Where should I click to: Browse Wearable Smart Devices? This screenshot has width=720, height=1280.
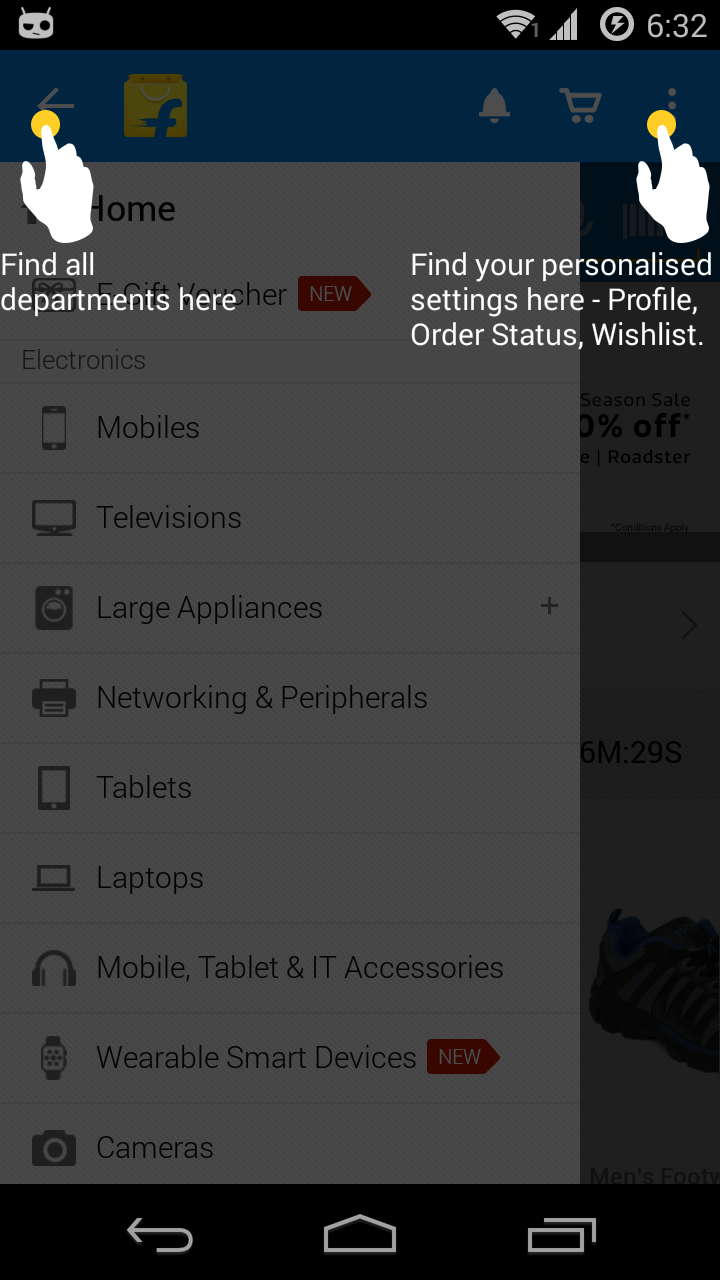tap(255, 1058)
